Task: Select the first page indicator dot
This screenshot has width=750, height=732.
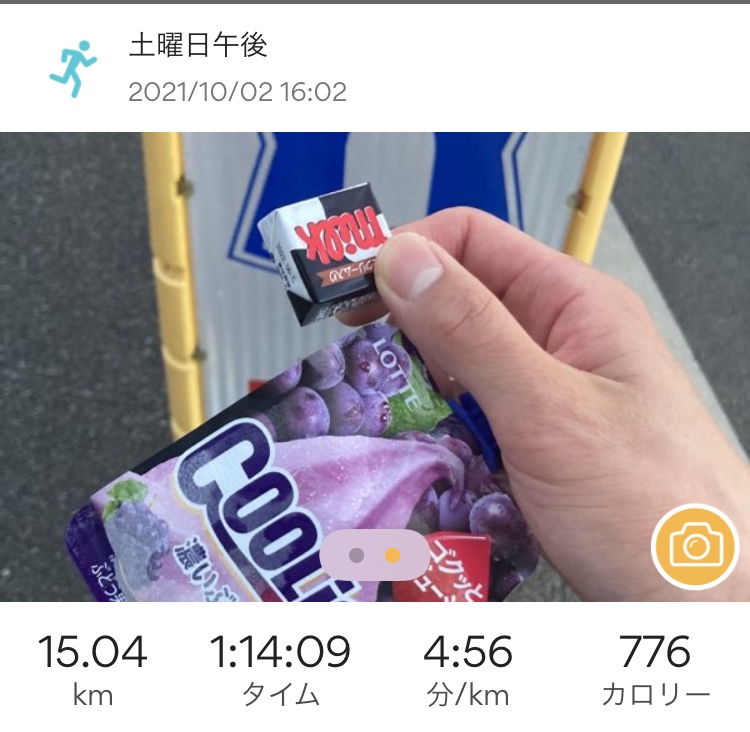Action: tap(357, 554)
